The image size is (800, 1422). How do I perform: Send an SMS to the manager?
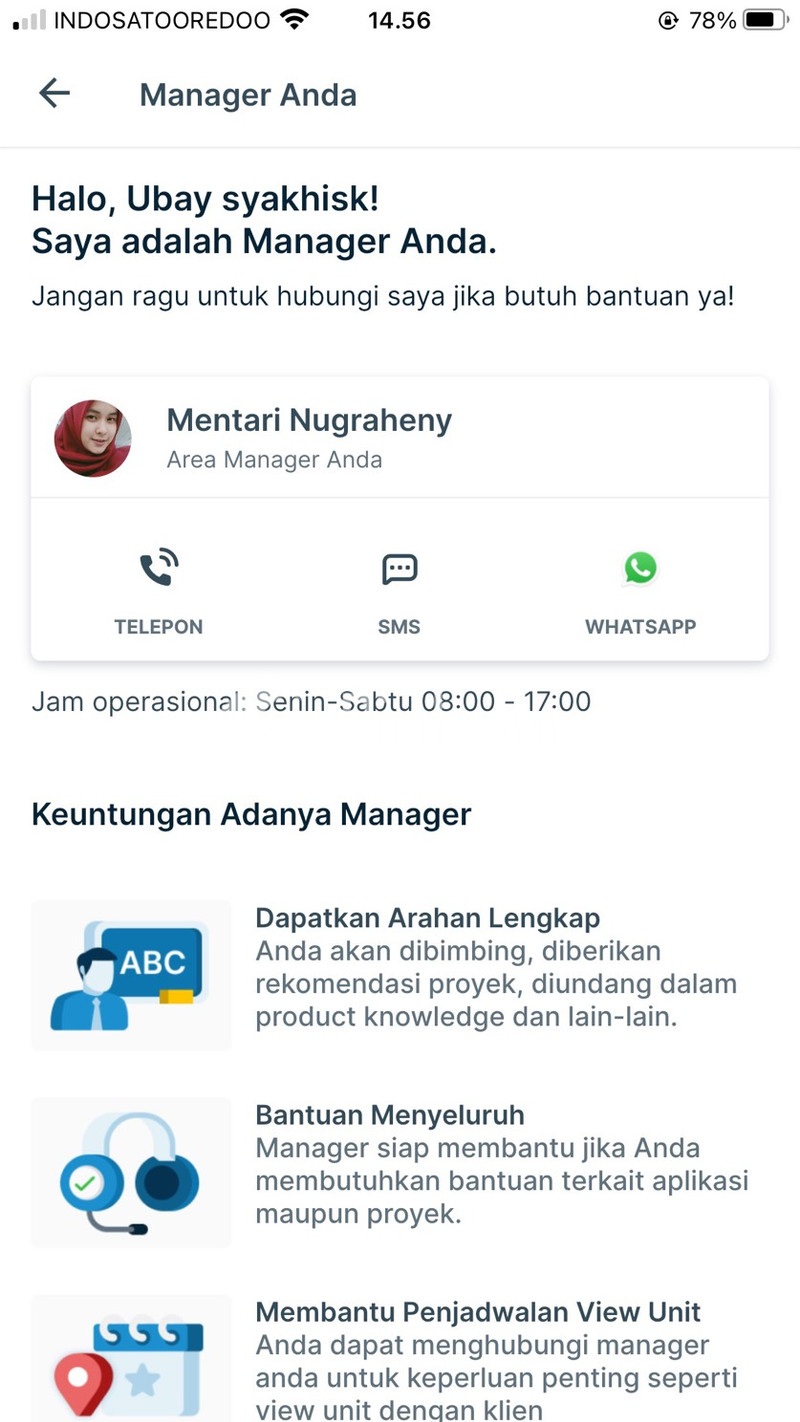tap(399, 590)
